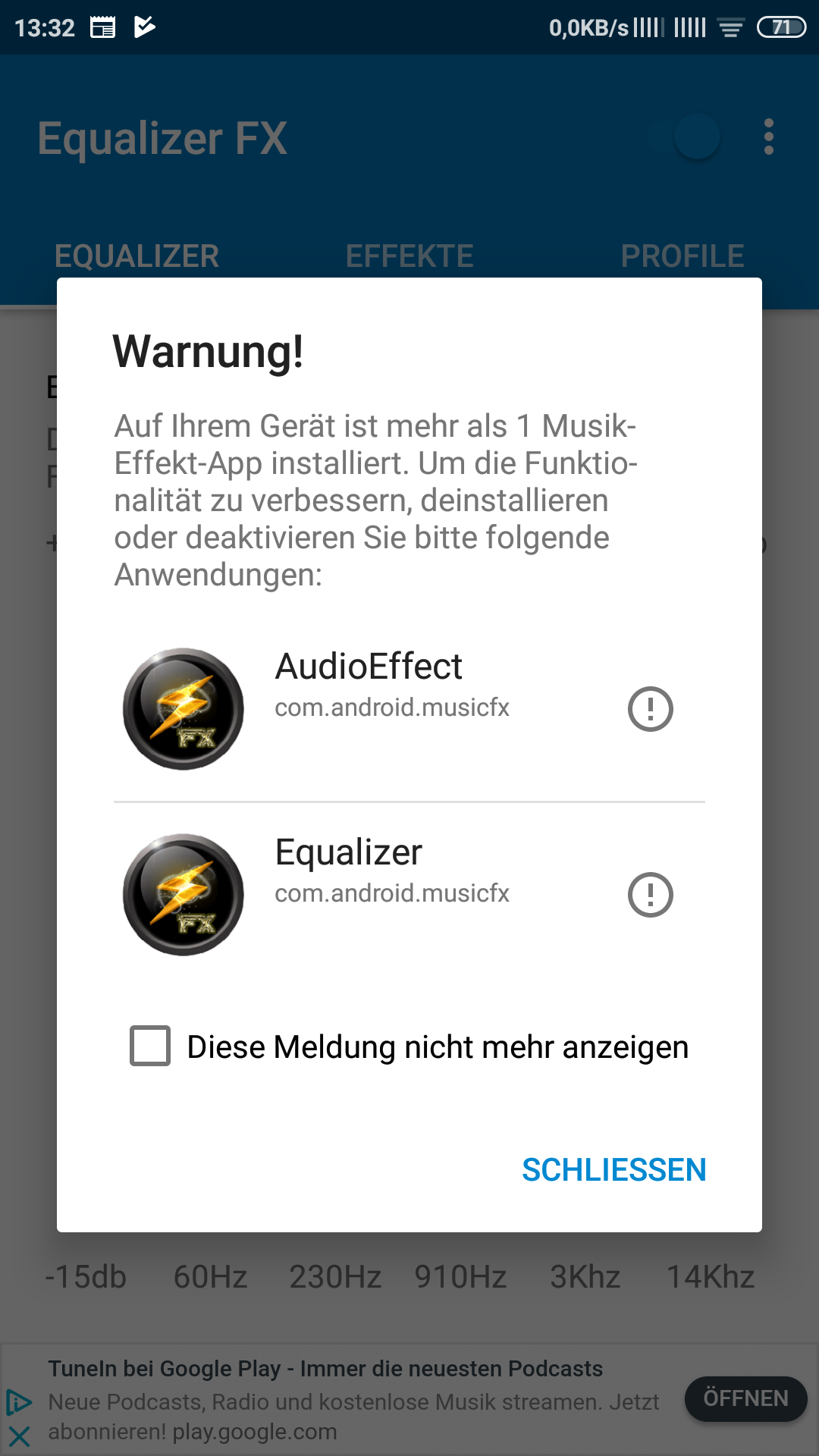Click the exclamation info icon next to Equalizer
The image size is (819, 1456).
click(x=651, y=895)
